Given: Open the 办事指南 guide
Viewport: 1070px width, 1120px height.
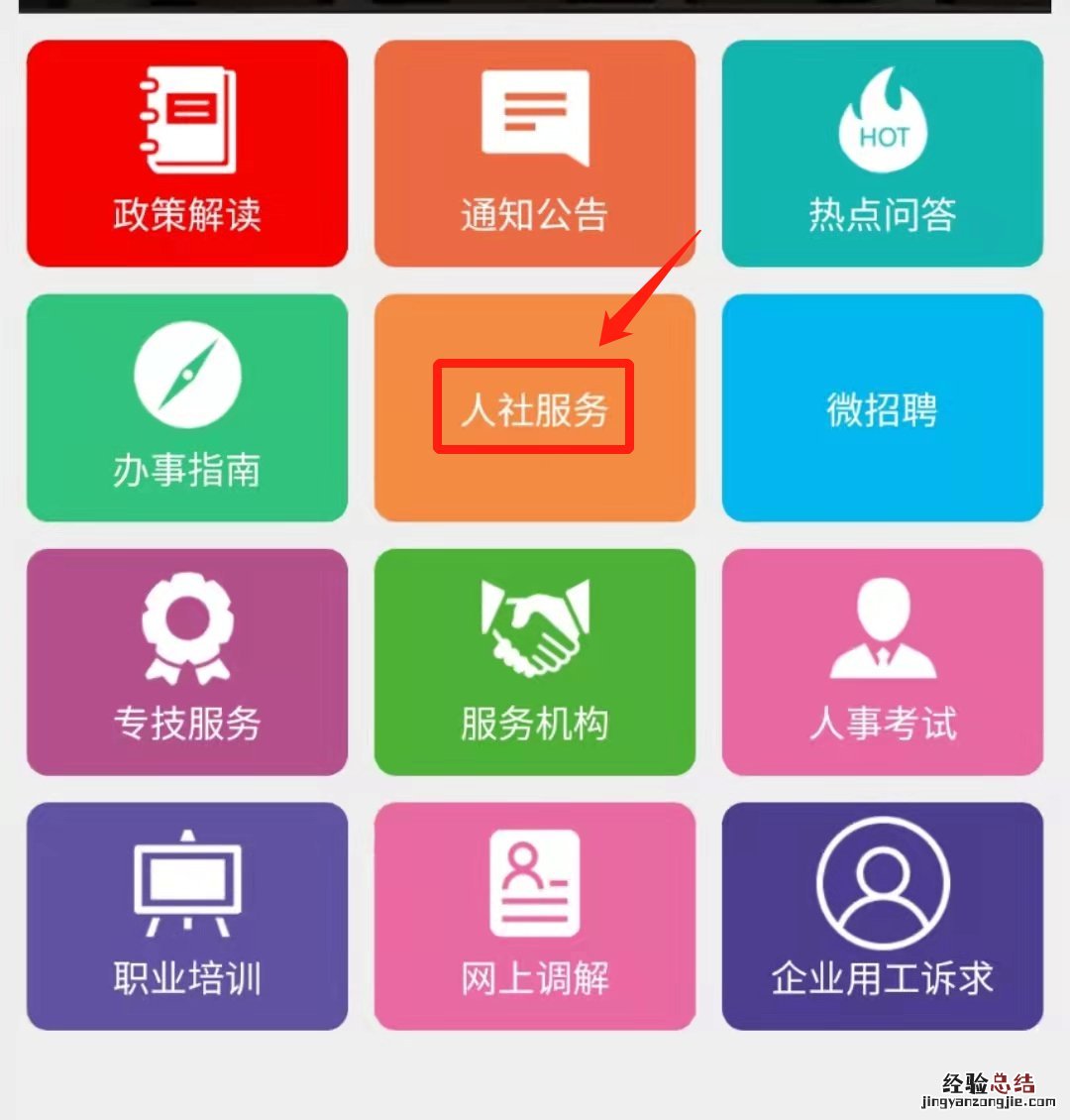Looking at the screenshot, I should point(187,407).
